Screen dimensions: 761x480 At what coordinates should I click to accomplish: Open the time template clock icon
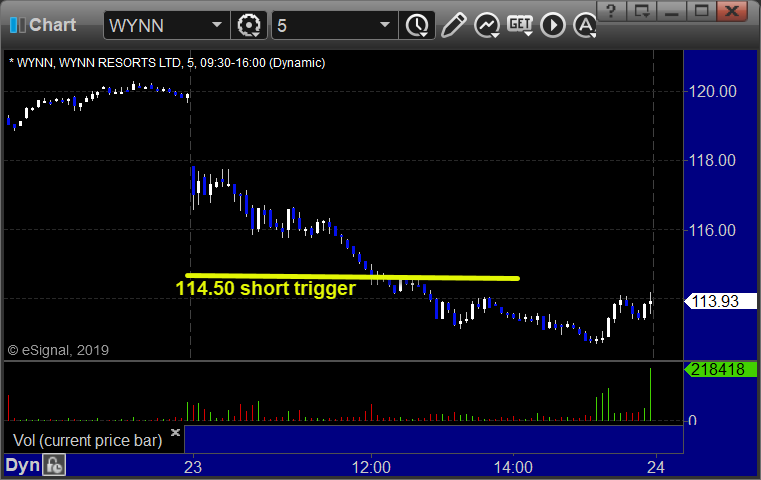(415, 24)
